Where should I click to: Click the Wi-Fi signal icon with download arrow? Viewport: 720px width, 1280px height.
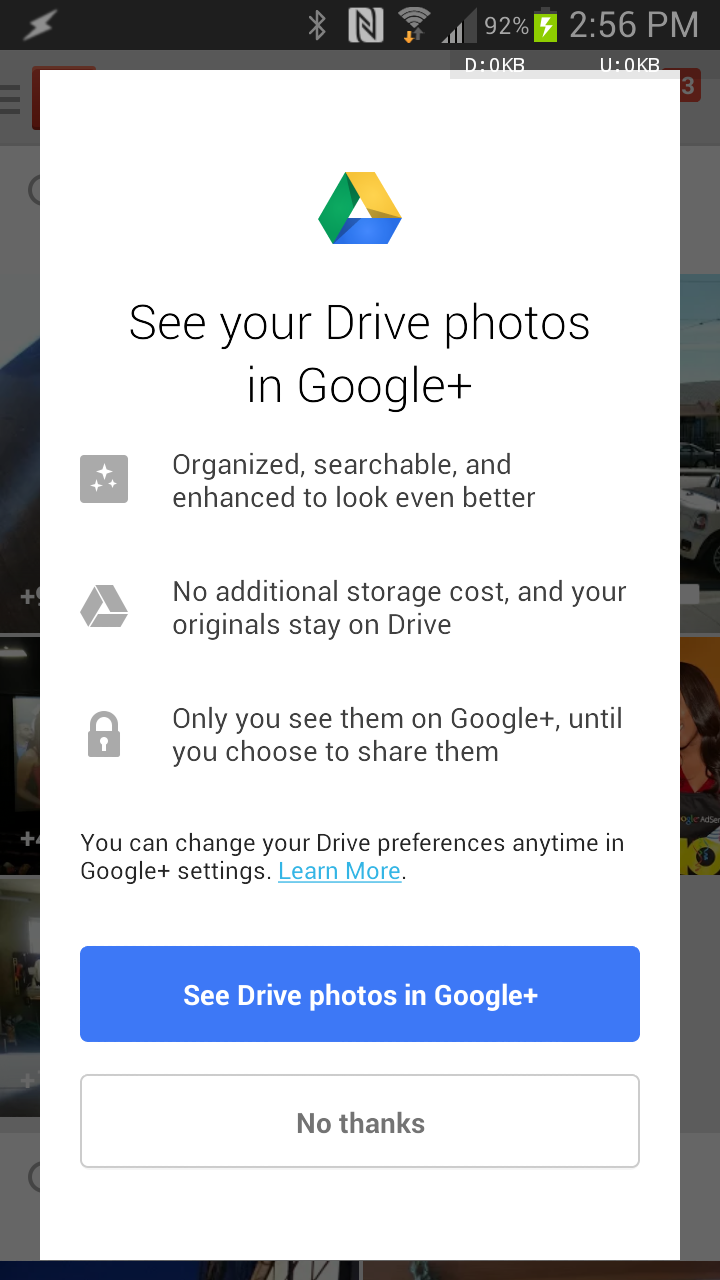coord(414,24)
